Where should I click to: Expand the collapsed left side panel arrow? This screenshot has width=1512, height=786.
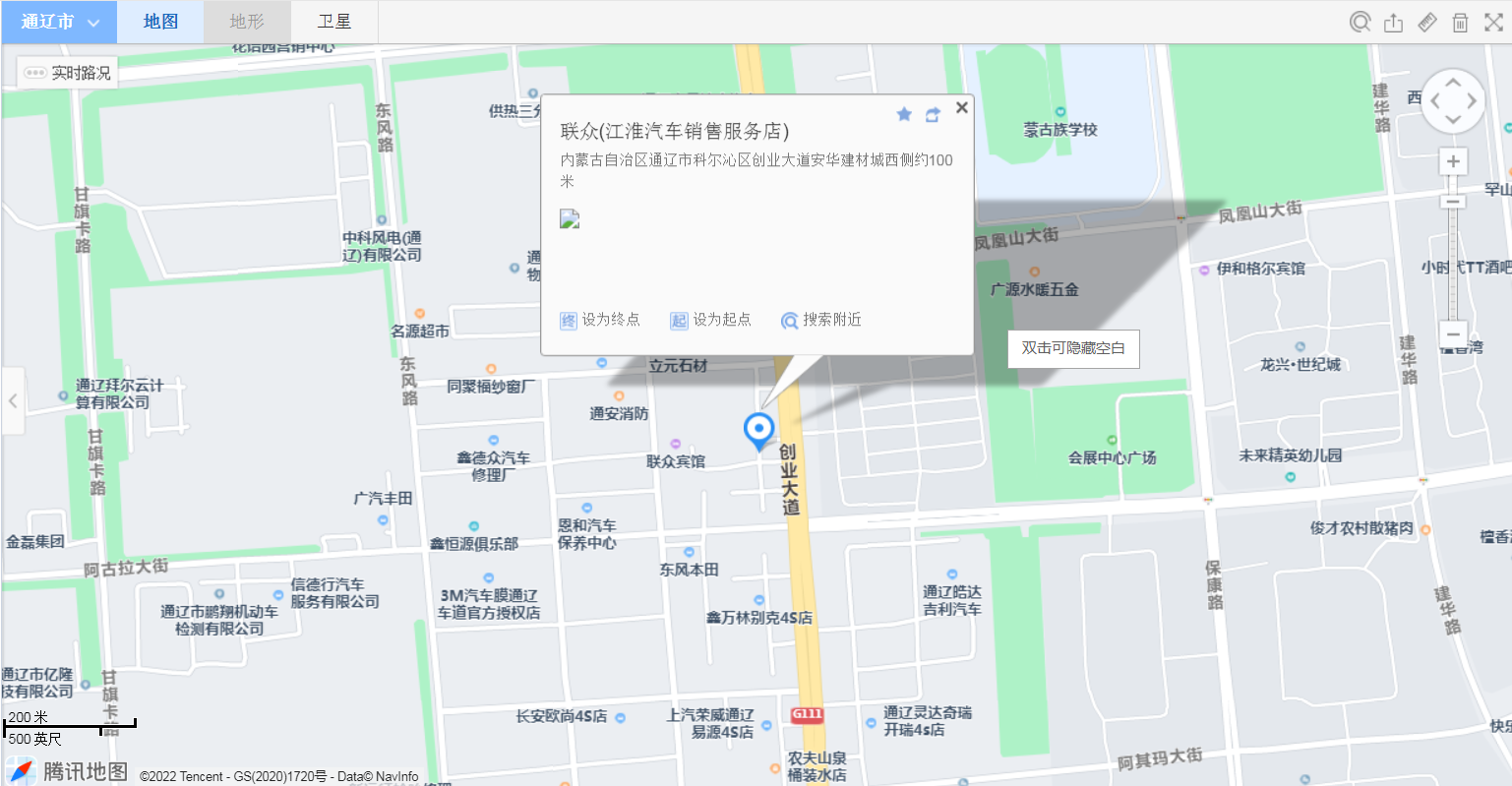[x=13, y=400]
